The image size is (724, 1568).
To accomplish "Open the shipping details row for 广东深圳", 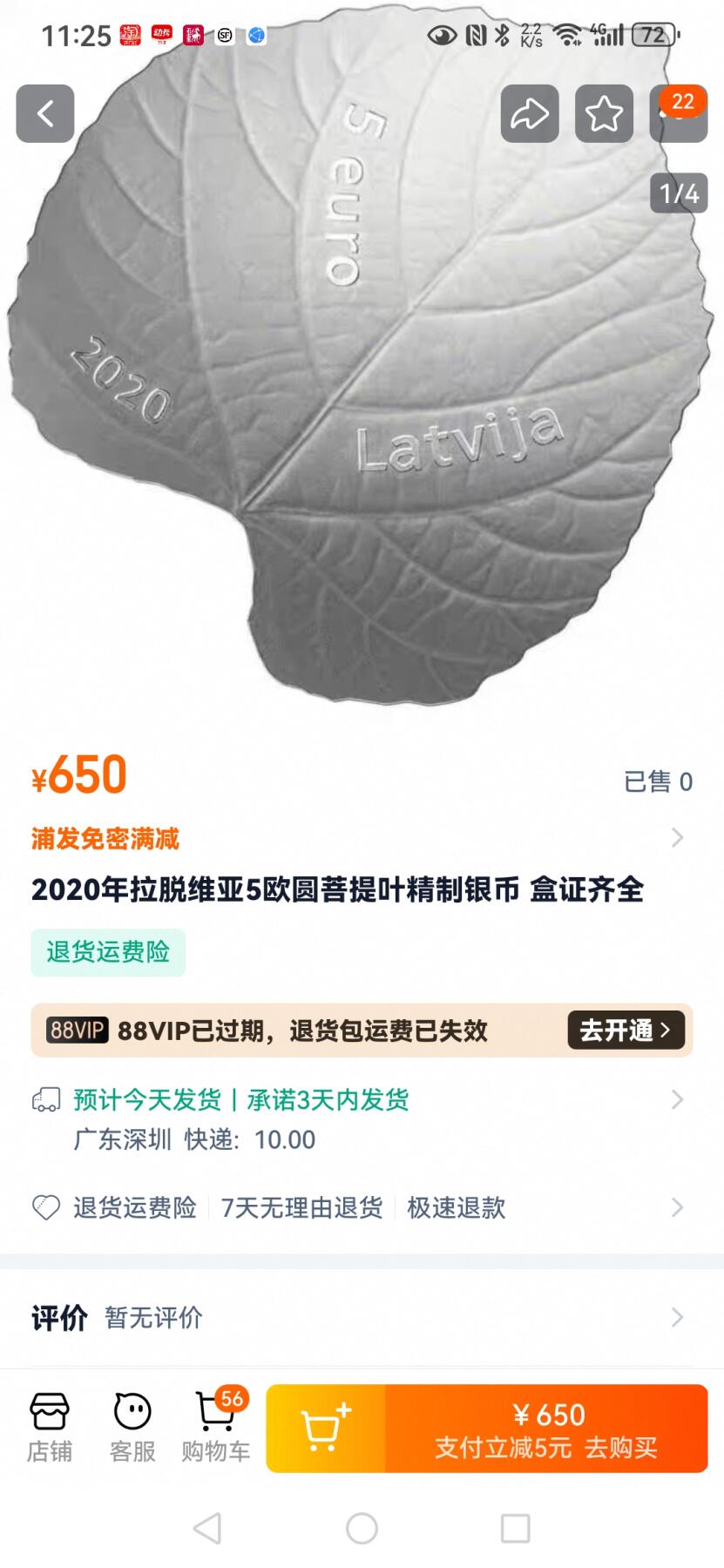I will [x=357, y=1119].
